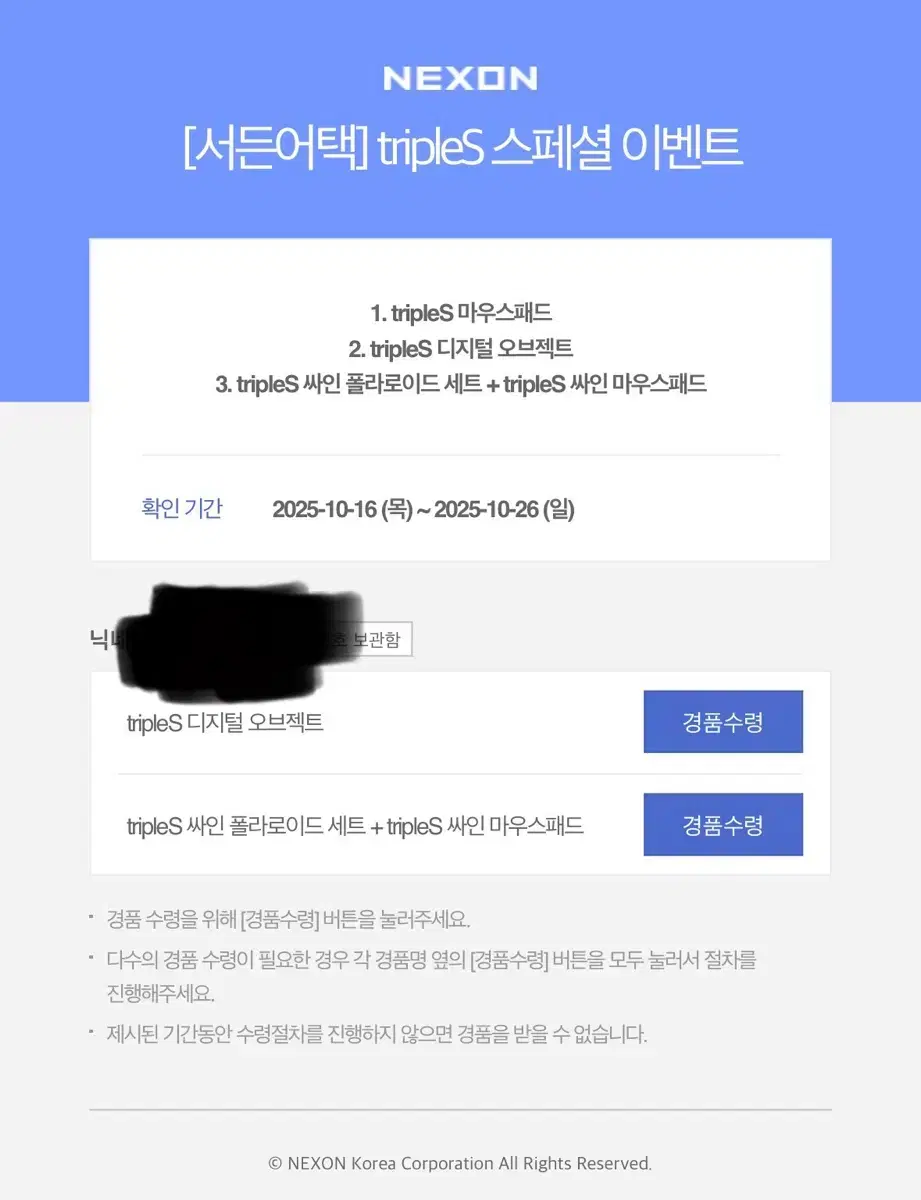Click the NEXON Korea Corporation copyright footer

(x=460, y=1163)
